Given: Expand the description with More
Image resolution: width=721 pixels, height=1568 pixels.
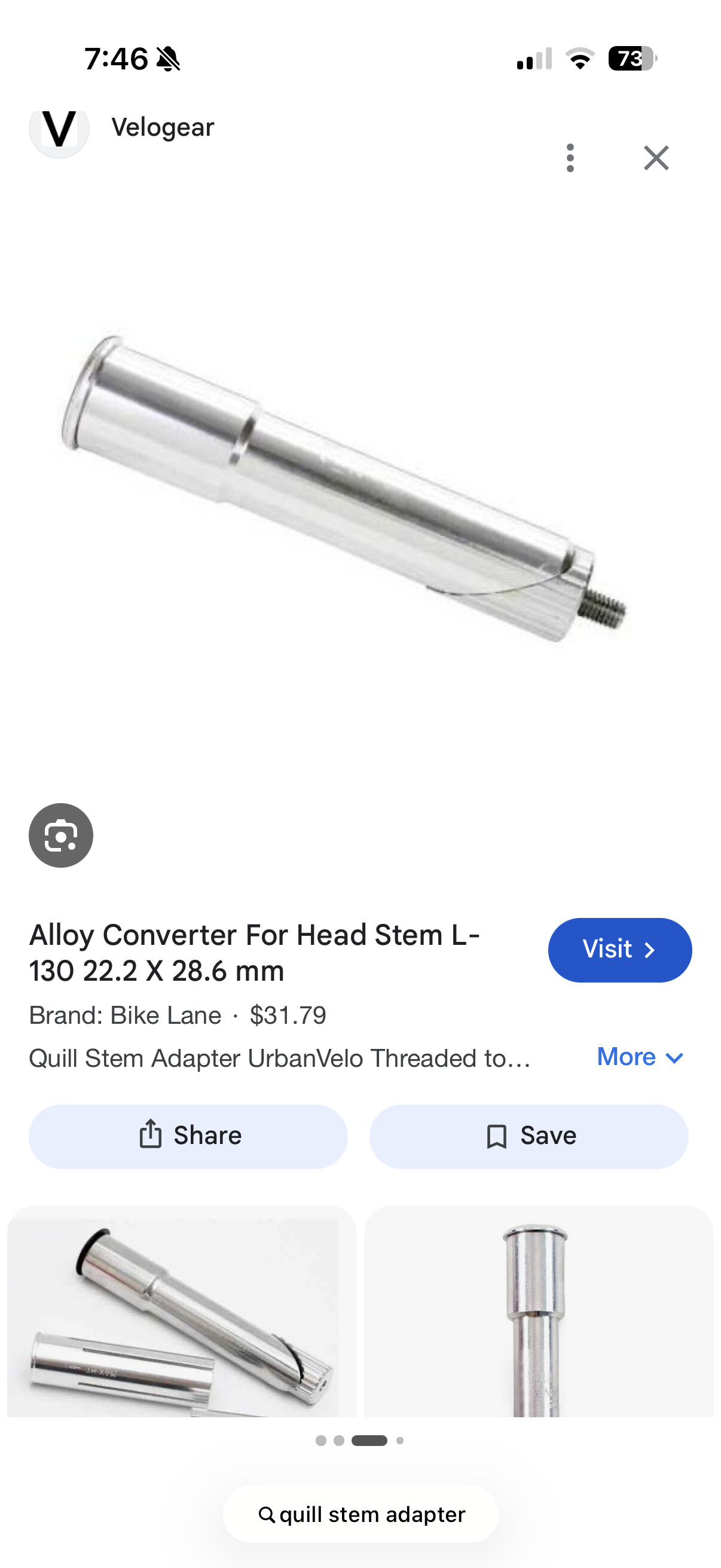Looking at the screenshot, I should tap(640, 1057).
